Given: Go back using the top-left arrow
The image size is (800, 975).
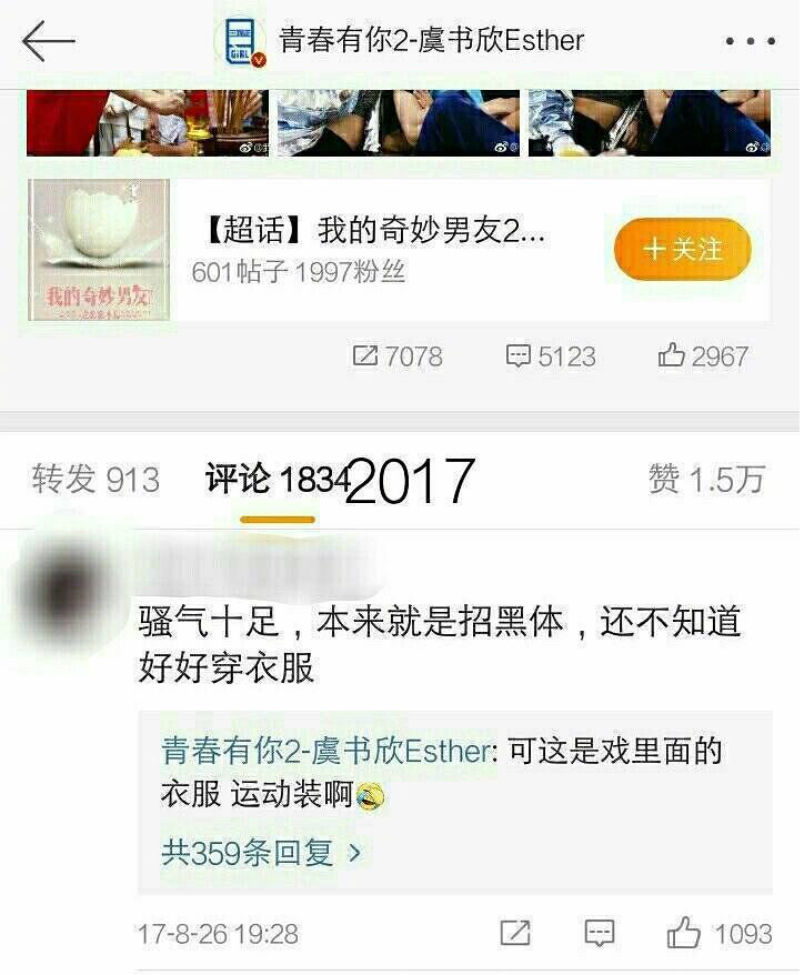Looking at the screenshot, I should (x=48, y=42).
